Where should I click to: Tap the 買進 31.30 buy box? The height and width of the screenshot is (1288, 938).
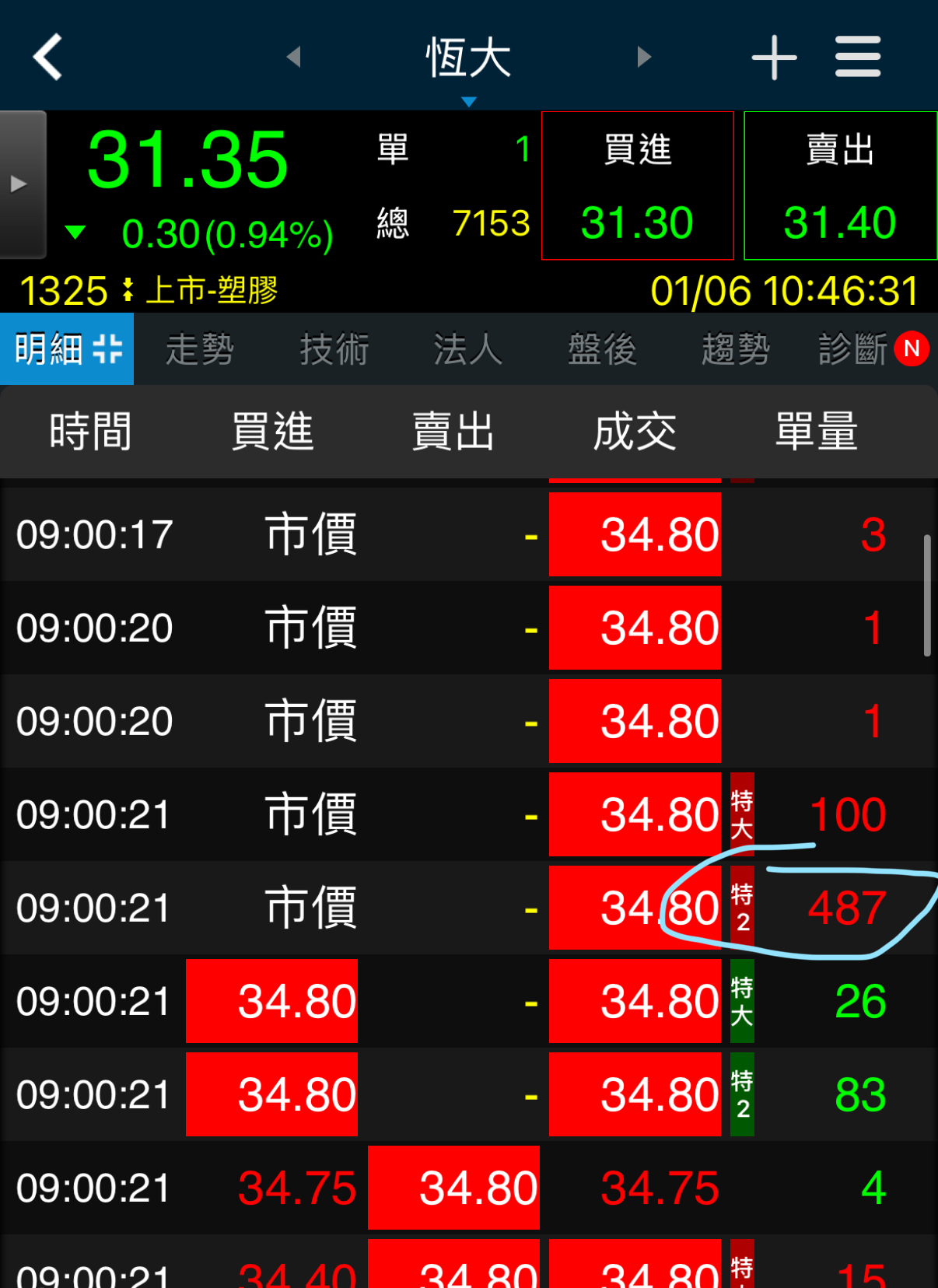click(x=637, y=186)
